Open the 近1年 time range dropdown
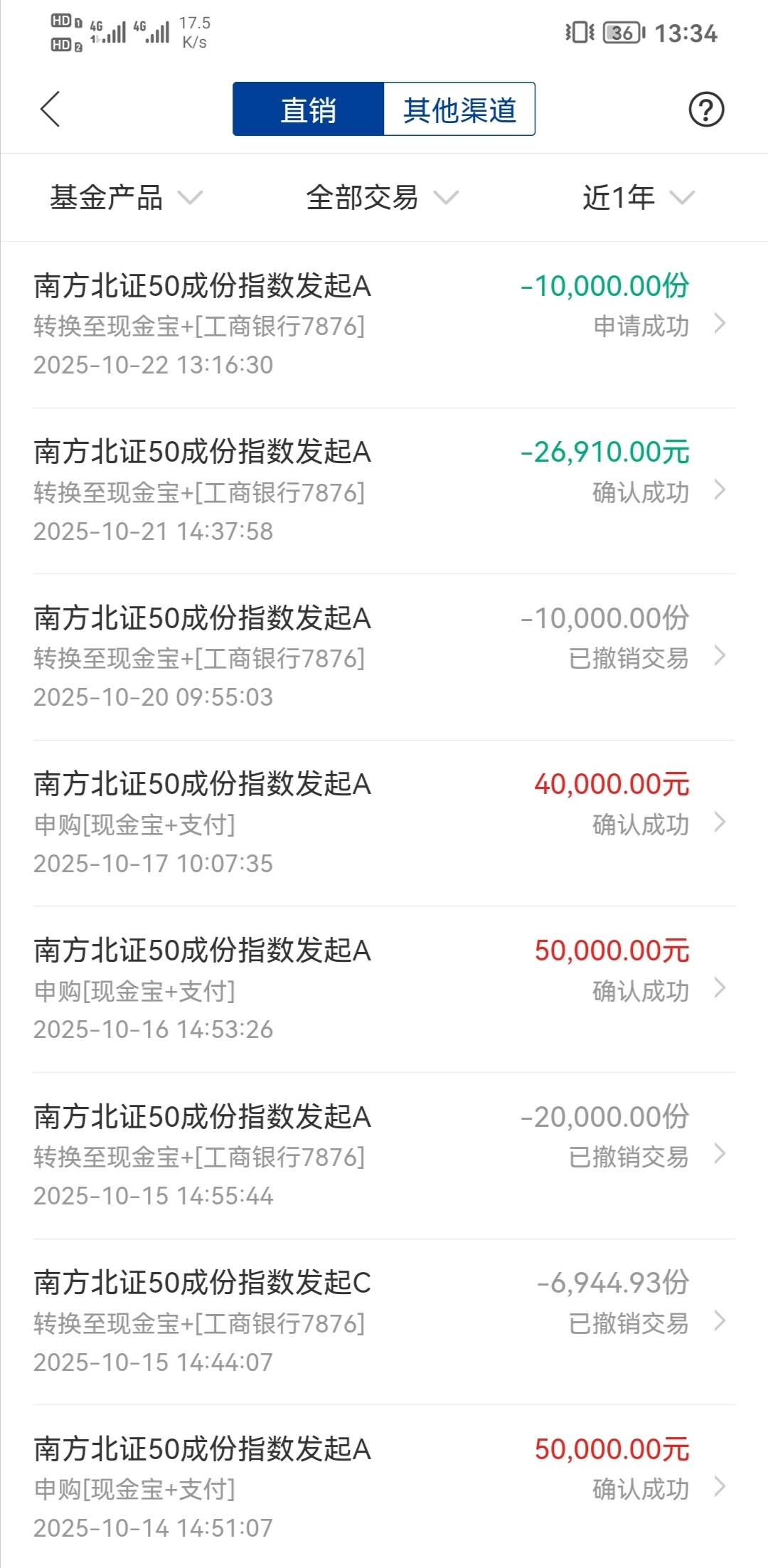Viewport: 768px width, 1568px height. click(x=638, y=197)
